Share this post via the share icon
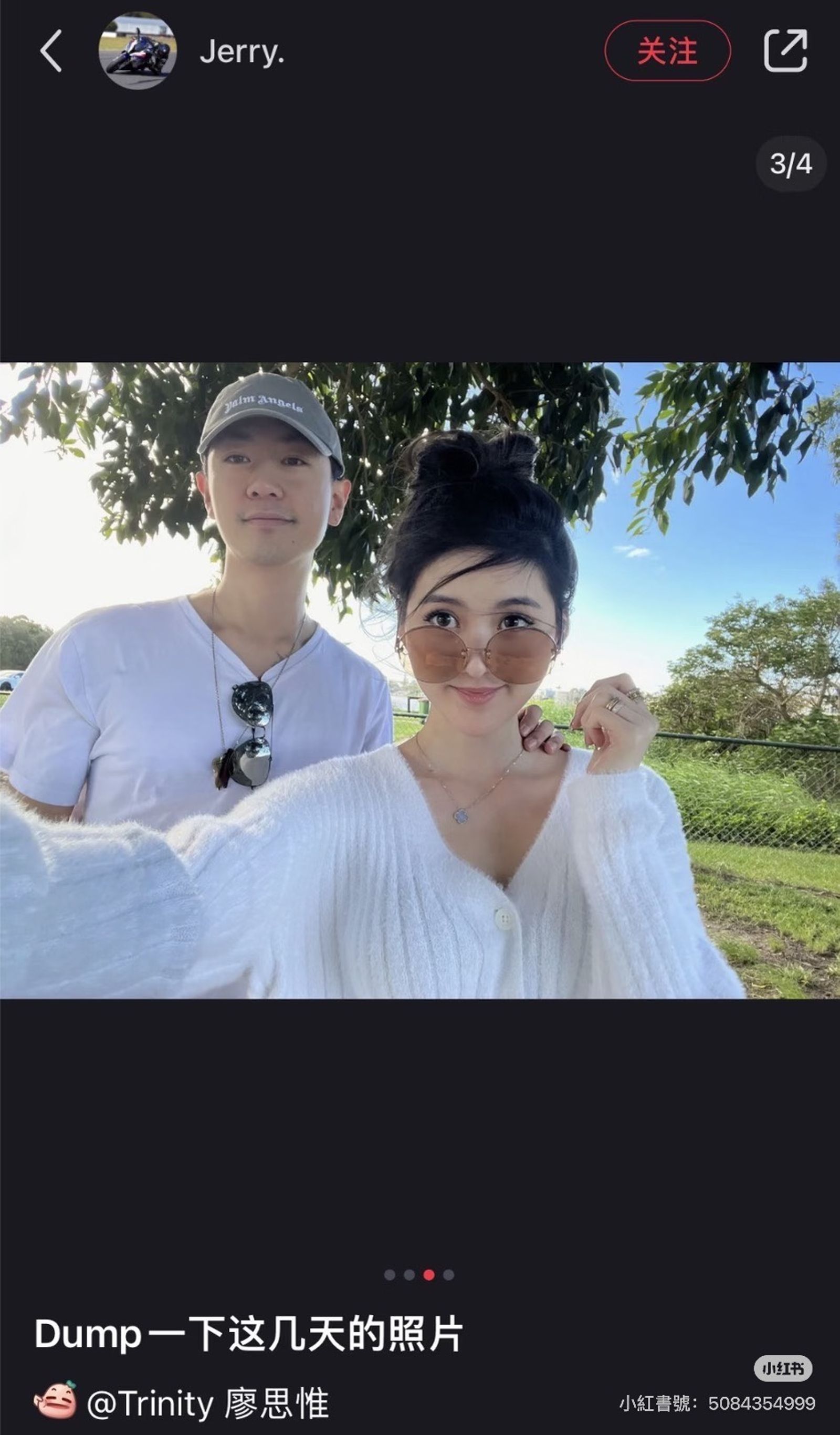 click(785, 51)
